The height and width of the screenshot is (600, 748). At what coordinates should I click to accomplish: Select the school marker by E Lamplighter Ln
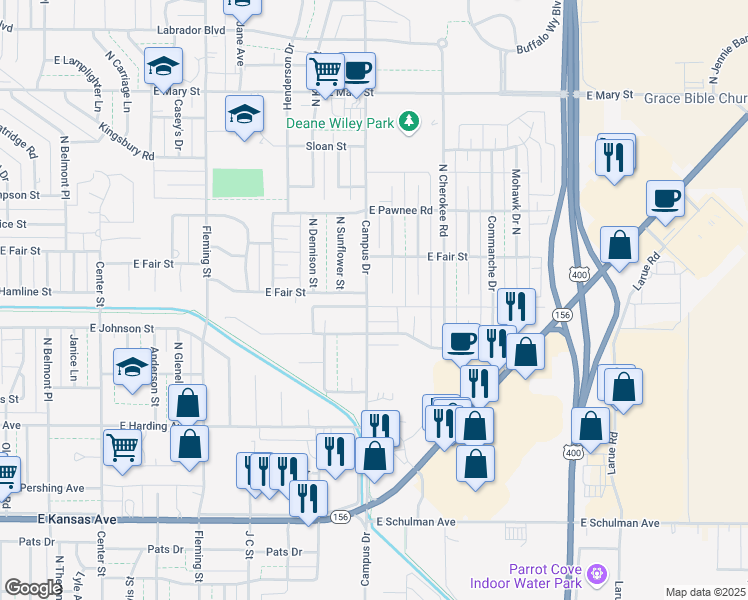[x=164, y=68]
